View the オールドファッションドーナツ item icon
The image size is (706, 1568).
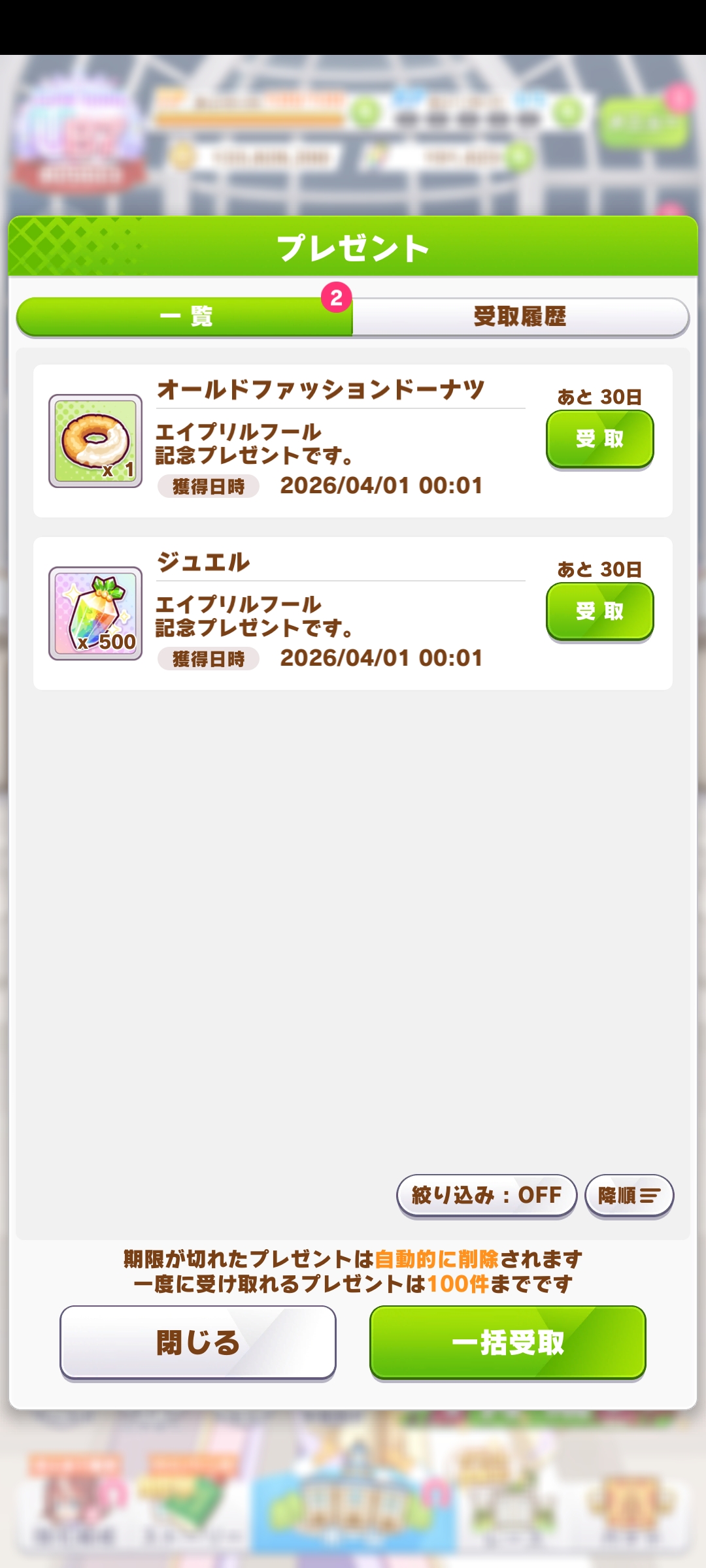coord(95,441)
